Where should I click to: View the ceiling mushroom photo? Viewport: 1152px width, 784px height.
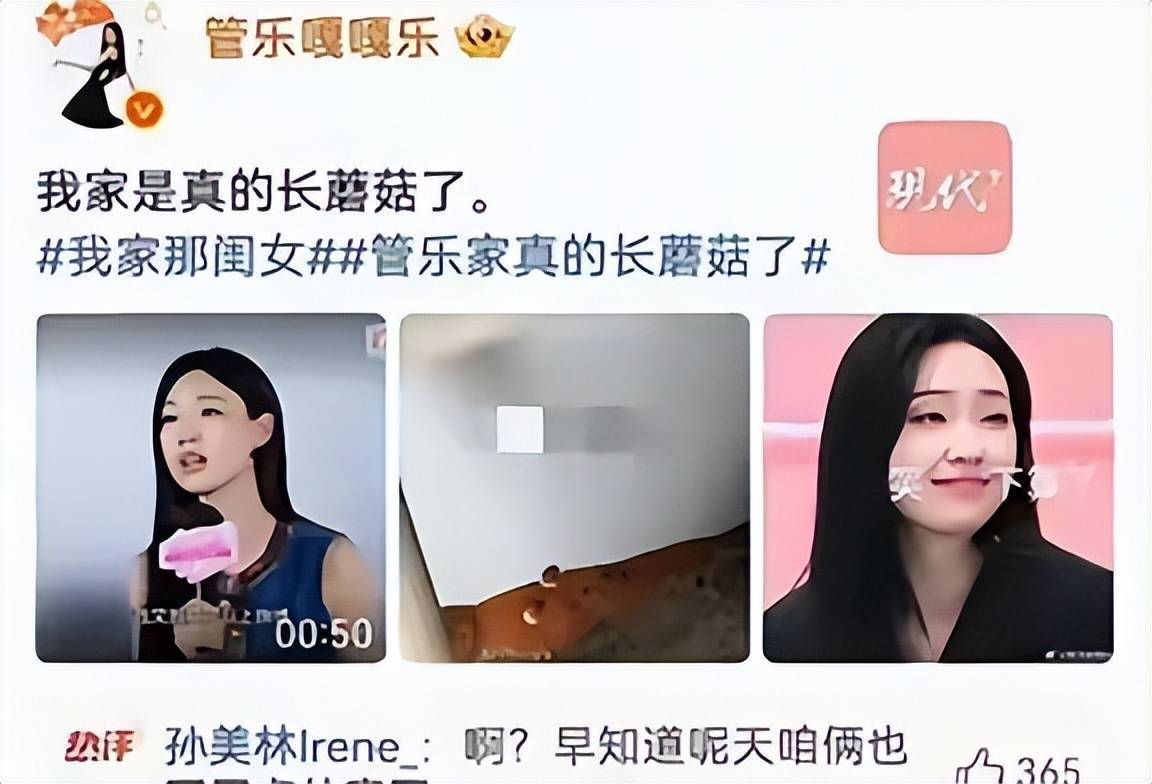pyautogui.click(x=574, y=488)
